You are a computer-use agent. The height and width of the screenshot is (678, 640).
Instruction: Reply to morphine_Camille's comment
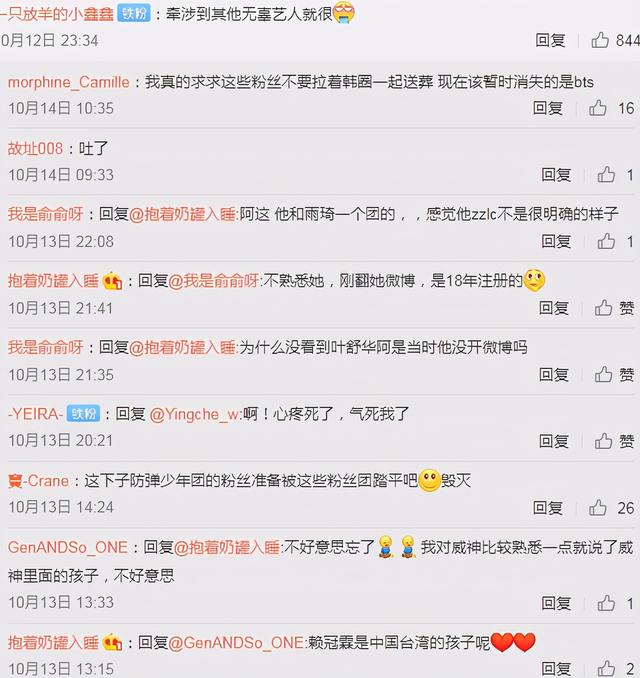548,108
